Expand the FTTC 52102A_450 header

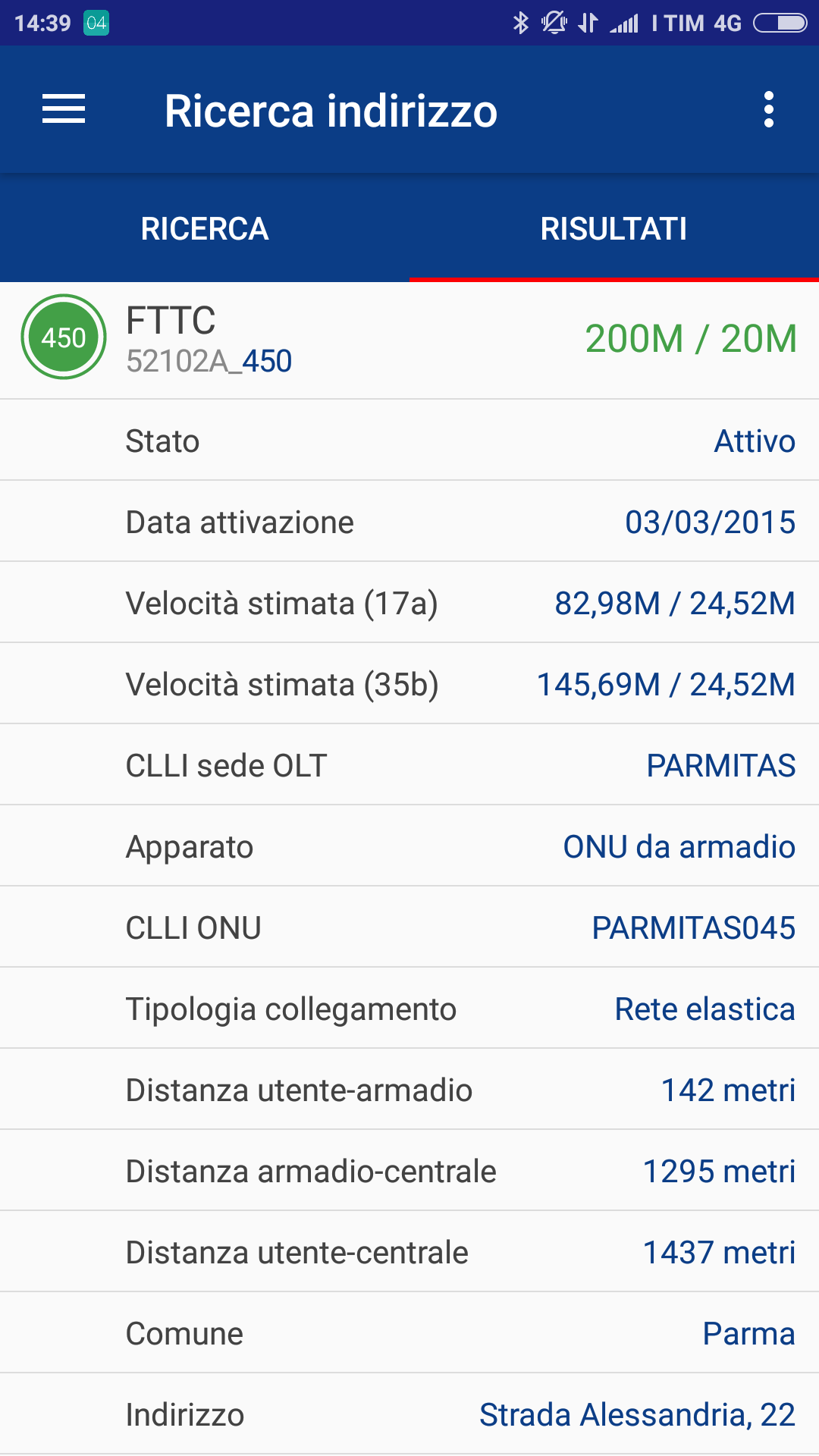pos(227,338)
